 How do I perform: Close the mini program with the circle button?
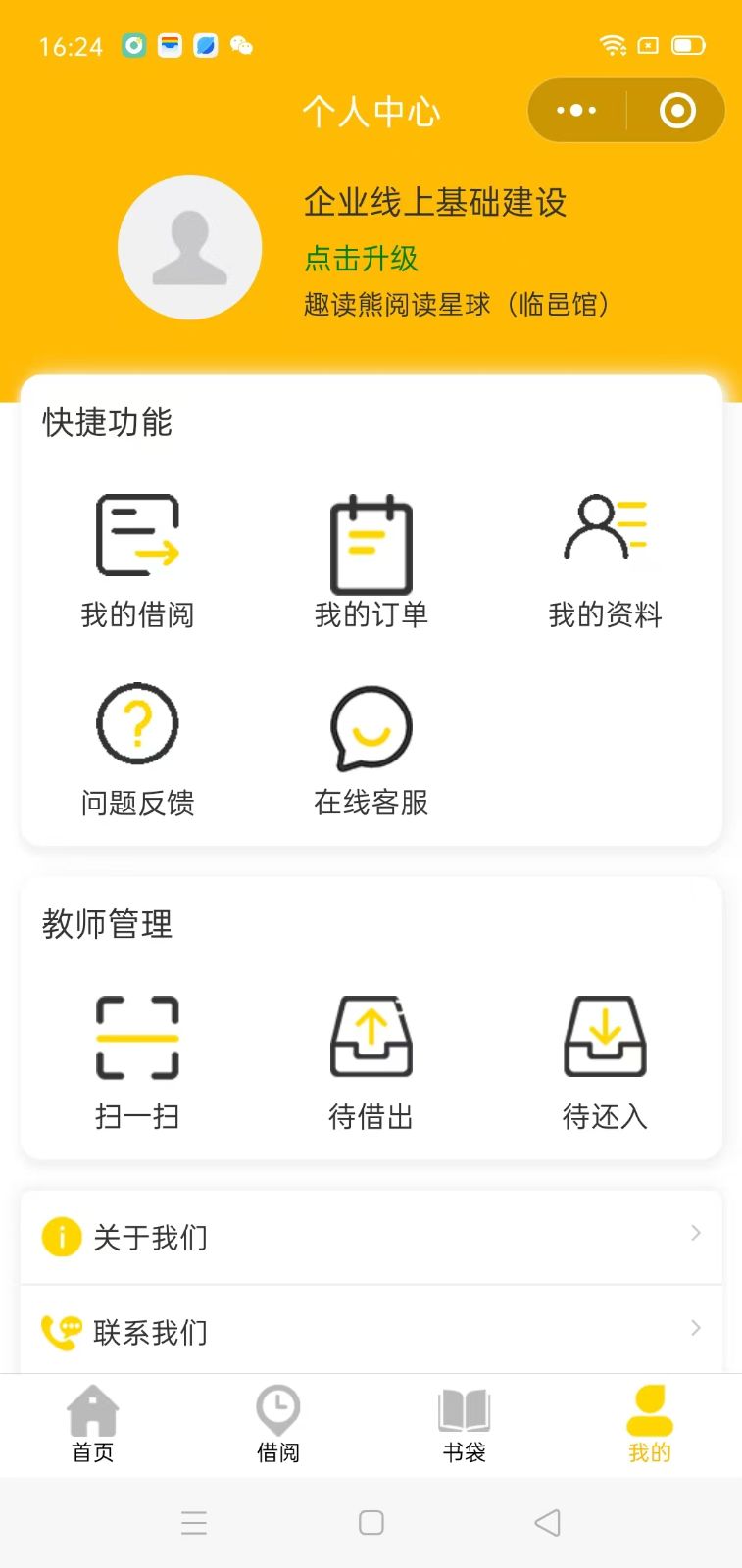[677, 111]
